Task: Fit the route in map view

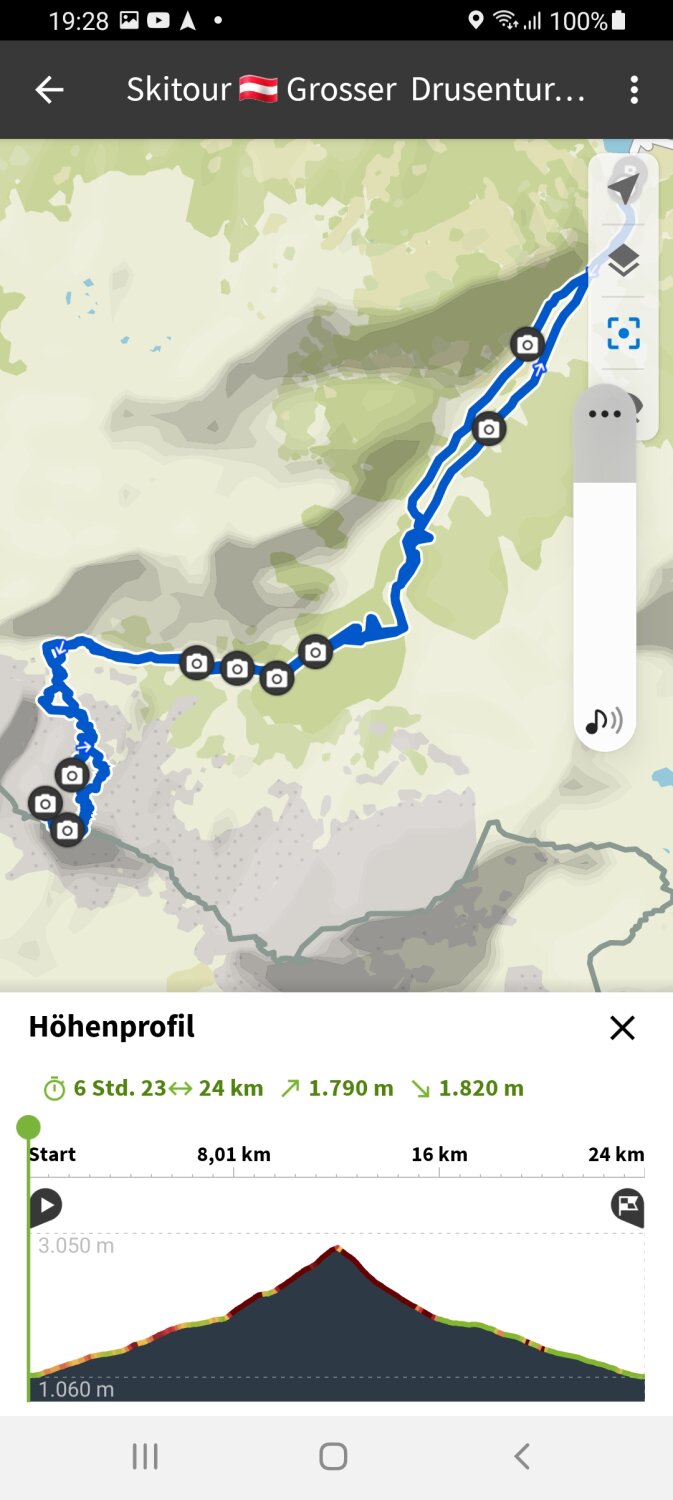Action: point(624,333)
